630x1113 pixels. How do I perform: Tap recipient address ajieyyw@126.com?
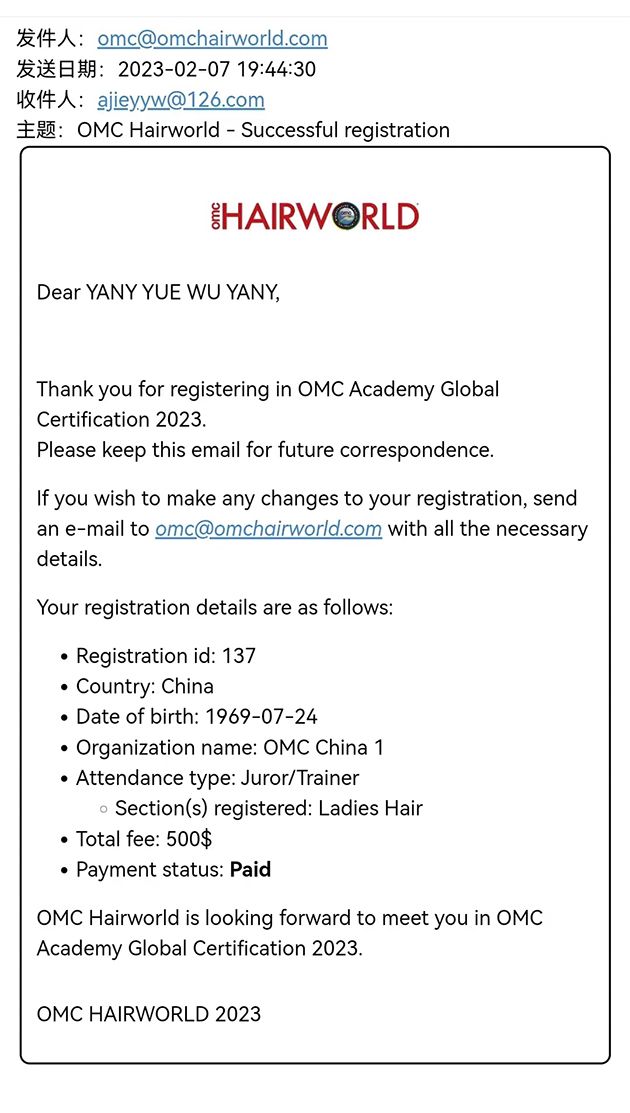pos(181,100)
